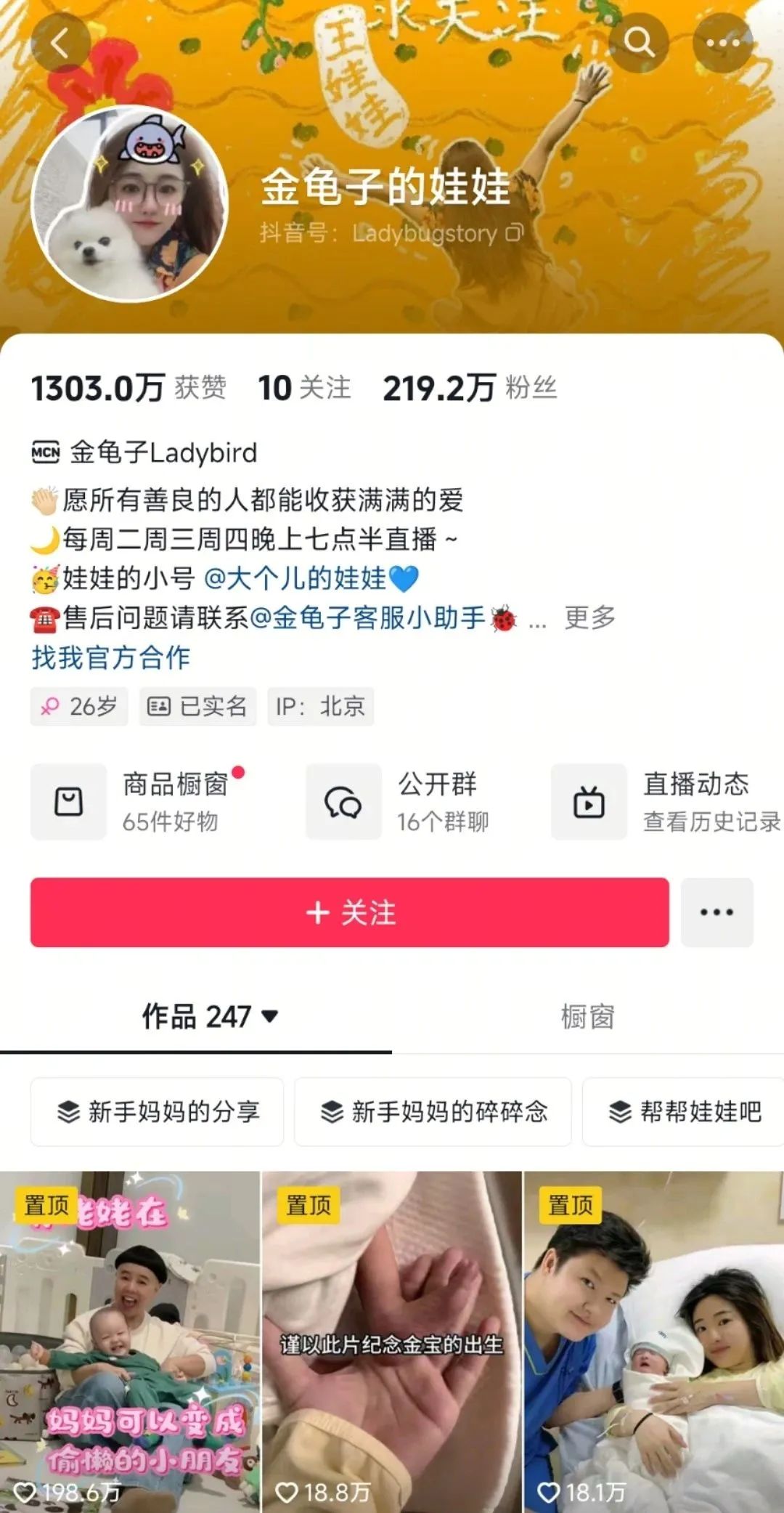Open the 新手妈妈的碎碎念 collection
This screenshot has height=1513, width=784.
433,1111
